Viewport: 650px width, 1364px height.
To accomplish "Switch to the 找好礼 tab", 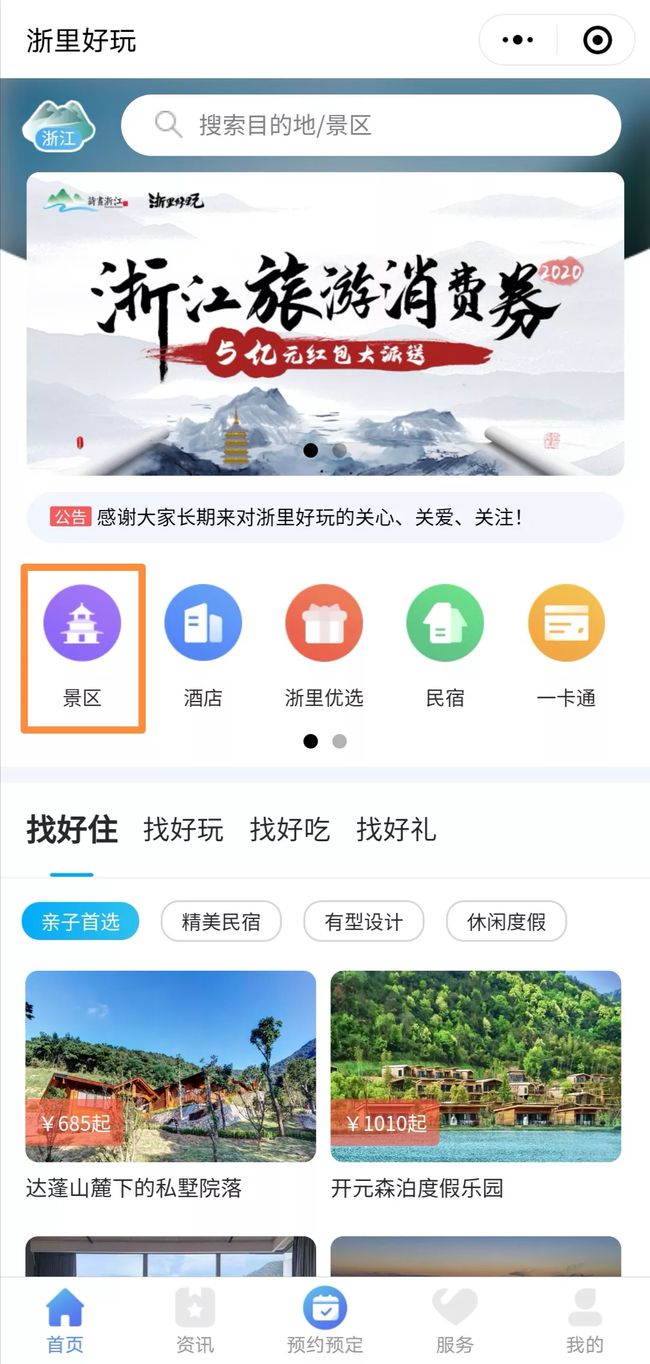I will pyautogui.click(x=396, y=829).
